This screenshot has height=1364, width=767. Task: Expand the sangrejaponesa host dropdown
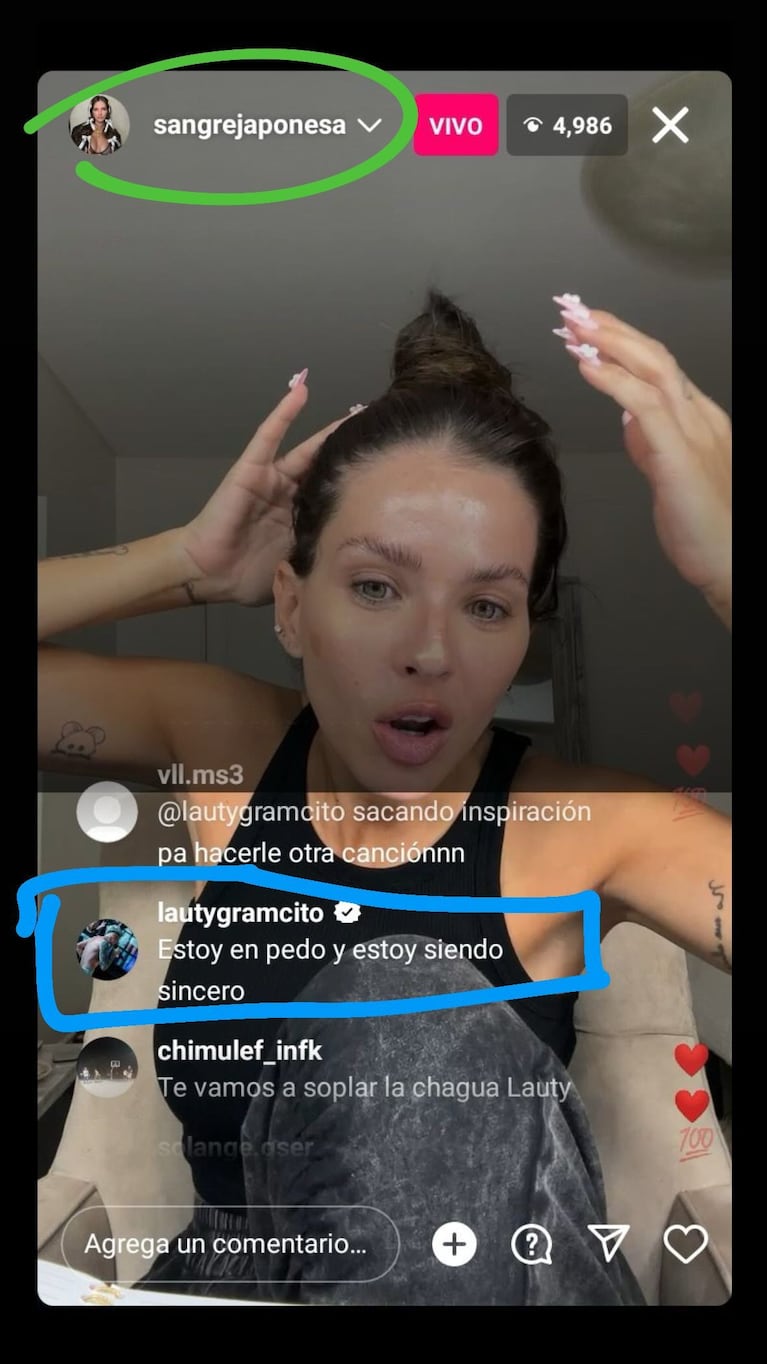pos(370,126)
